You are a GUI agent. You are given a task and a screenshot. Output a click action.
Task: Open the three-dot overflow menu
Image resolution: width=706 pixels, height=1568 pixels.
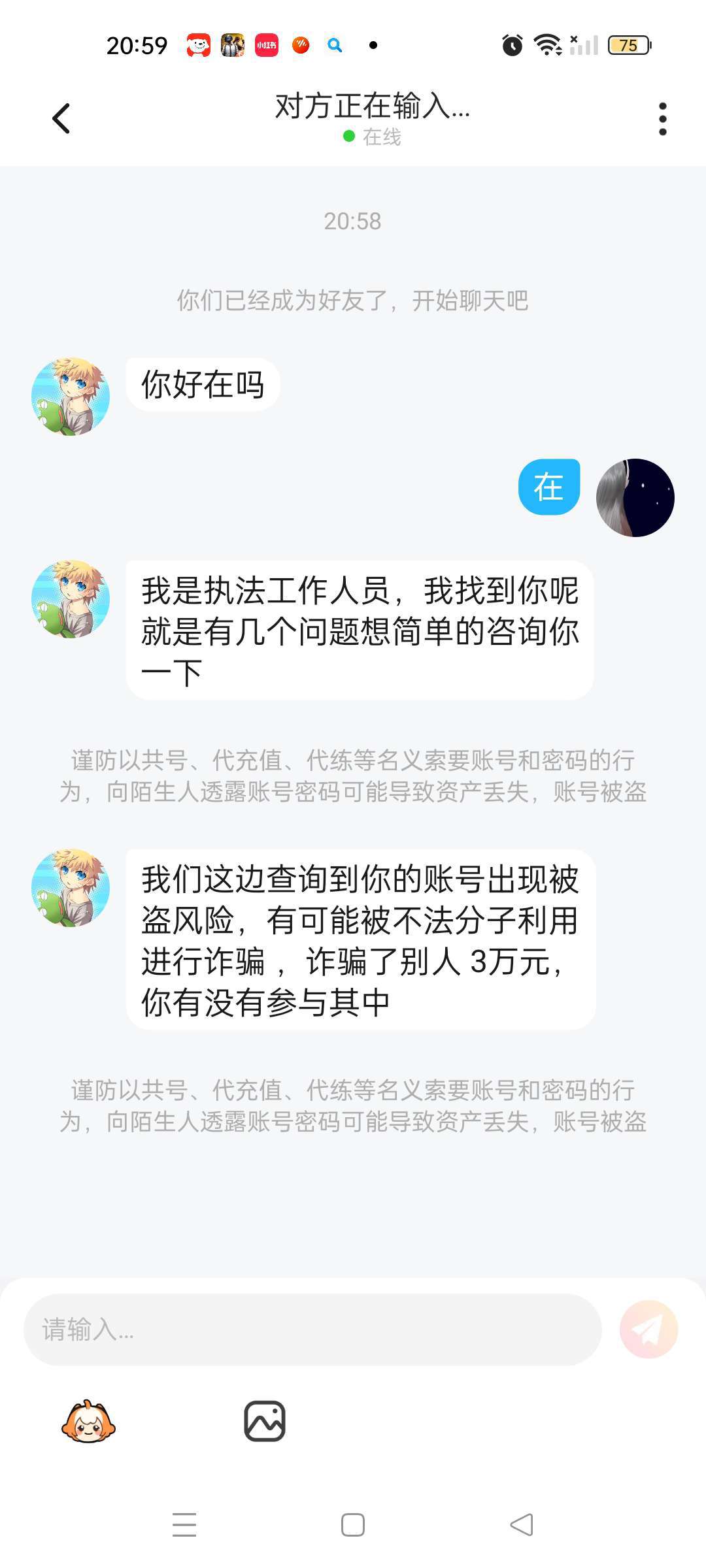click(x=662, y=119)
